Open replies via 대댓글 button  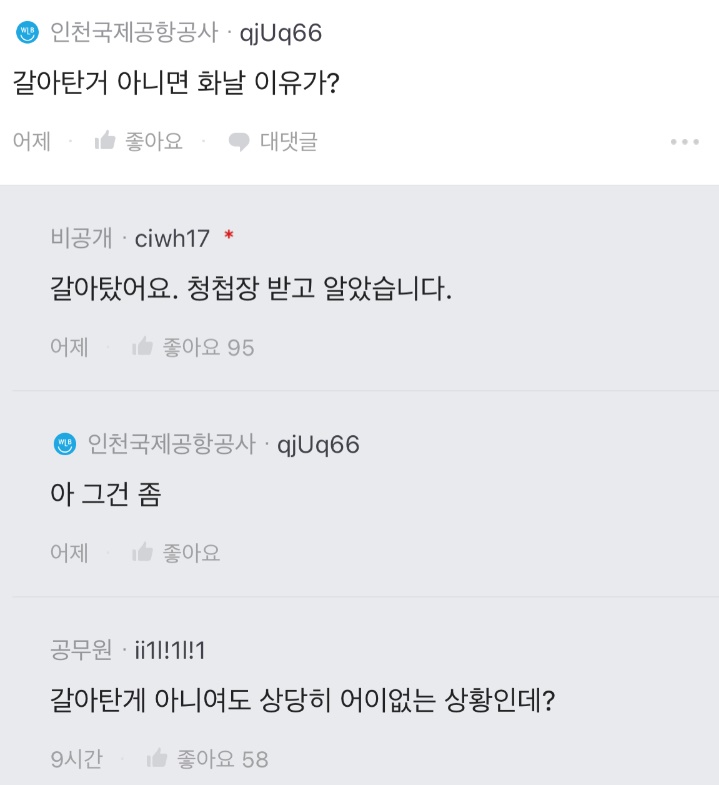(x=273, y=141)
